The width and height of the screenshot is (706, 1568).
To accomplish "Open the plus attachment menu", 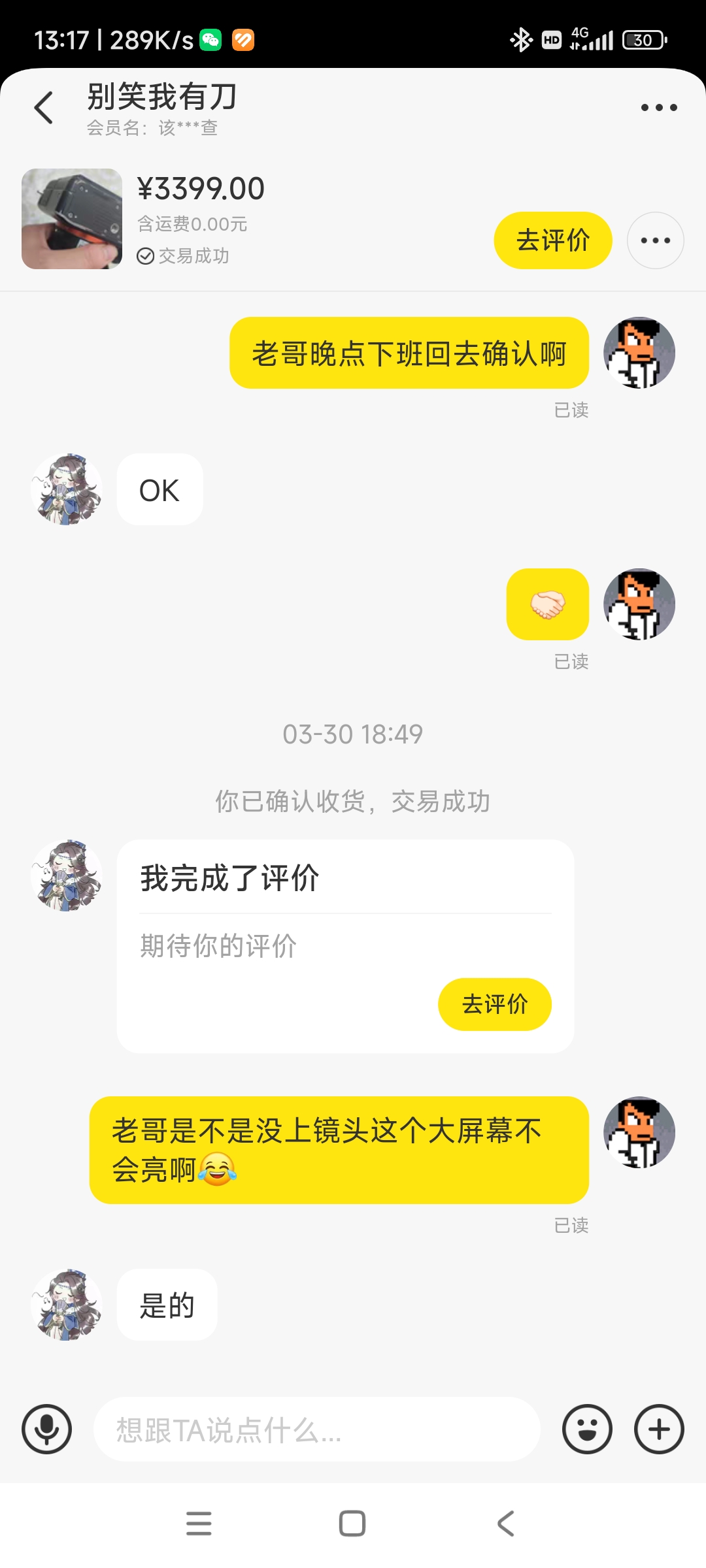I will tap(658, 1429).
